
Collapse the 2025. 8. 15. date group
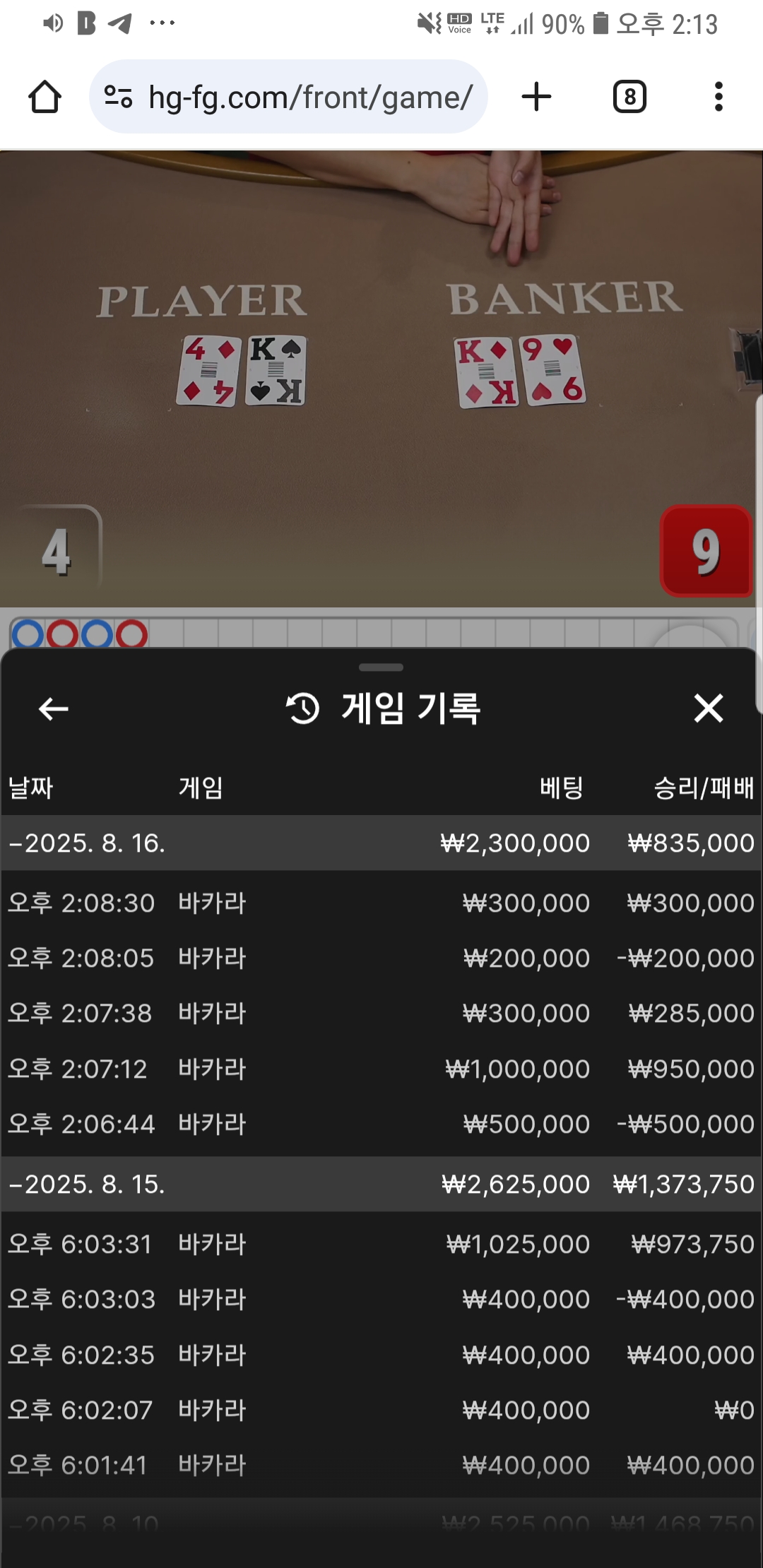coord(381,1184)
